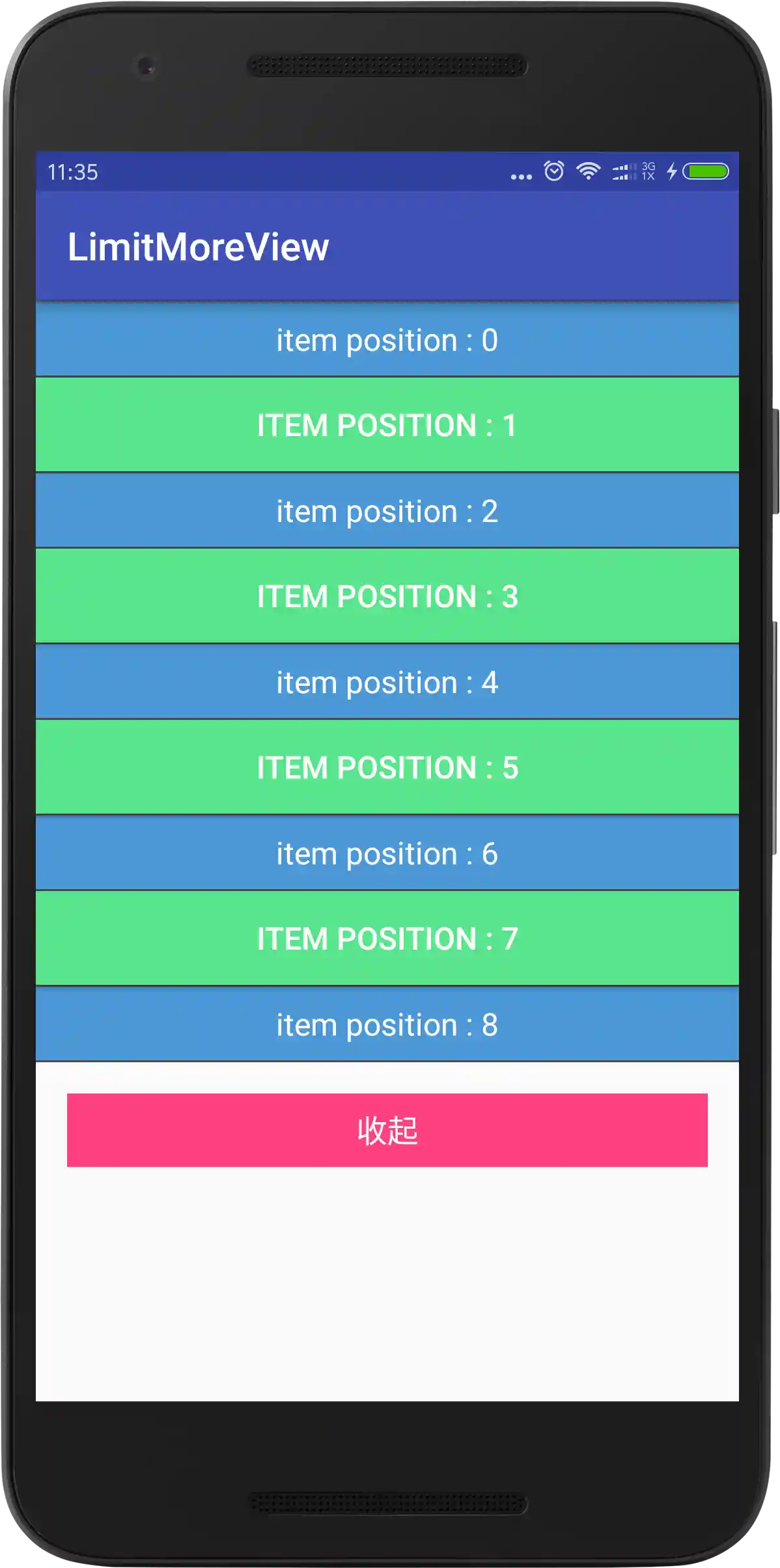Viewport: 780px width, 1568px height.
Task: Select the ITEM POSITION : 1 row
Action: (x=387, y=425)
